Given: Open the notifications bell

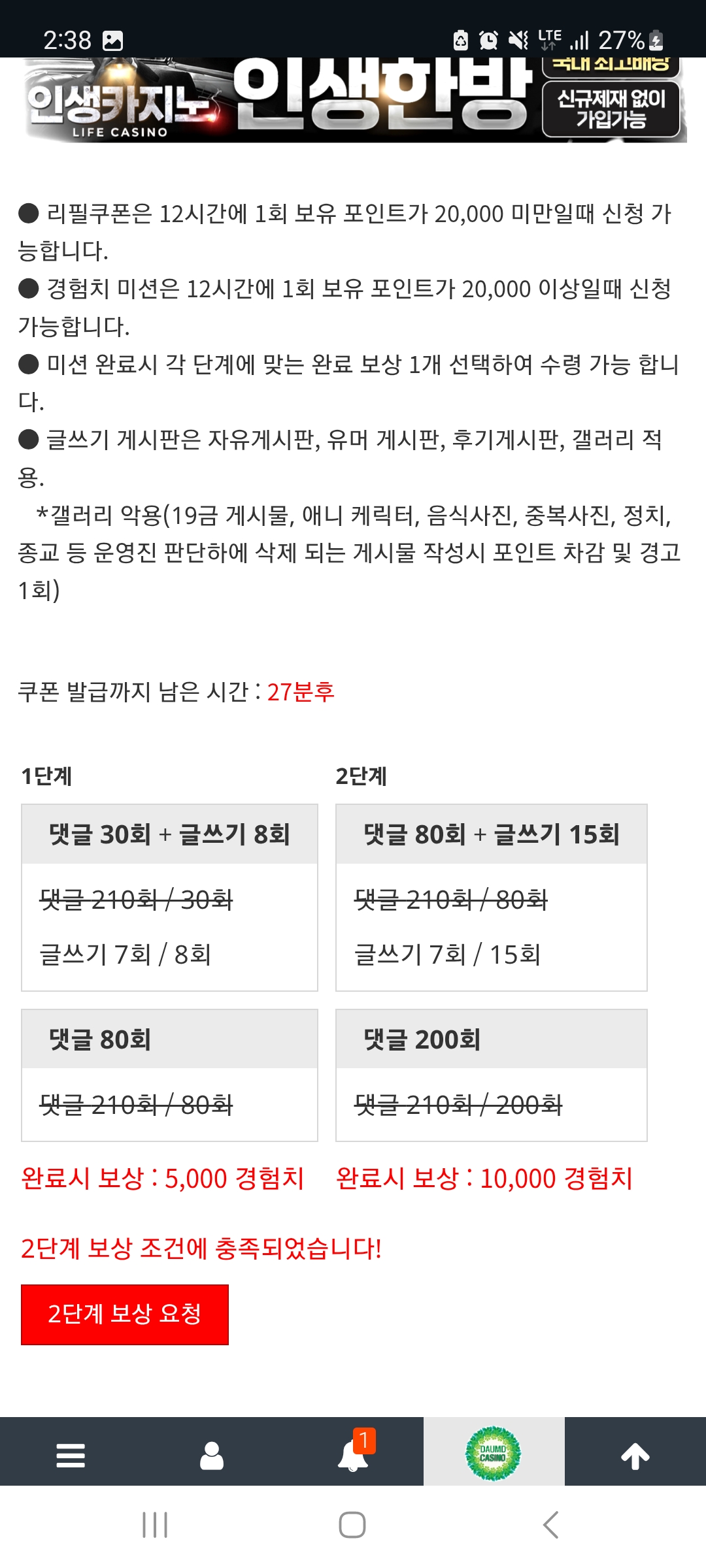Looking at the screenshot, I should [353, 1456].
